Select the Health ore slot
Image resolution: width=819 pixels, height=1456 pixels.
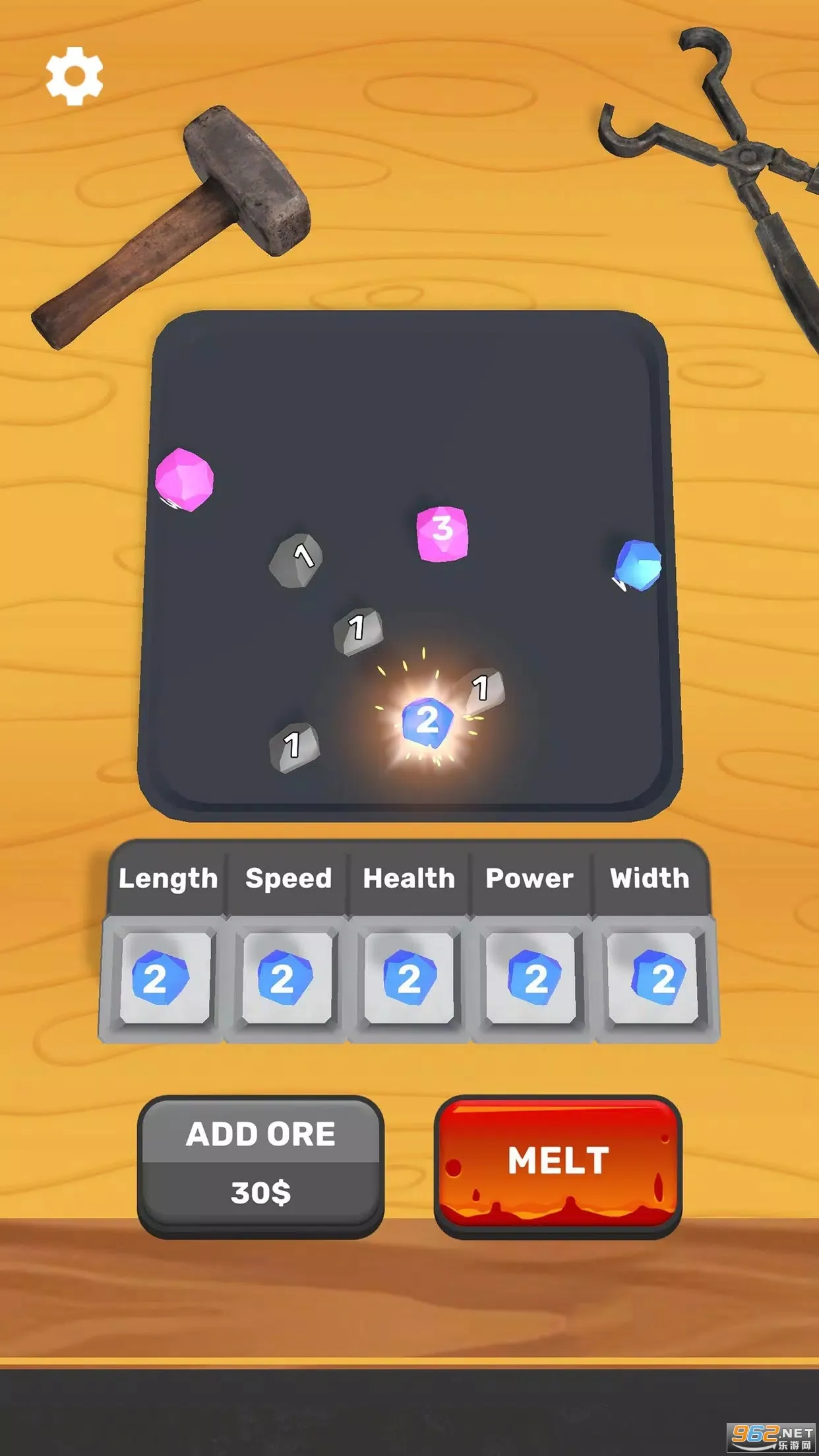point(409,978)
